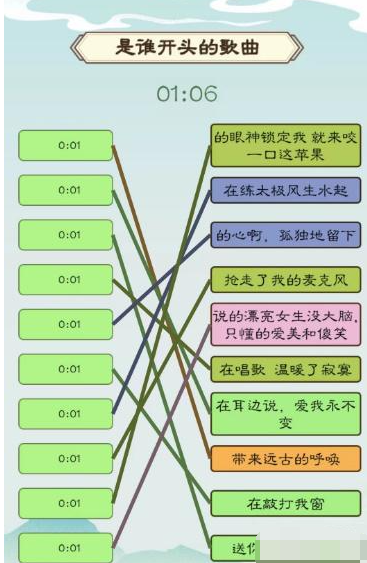Tap the orange box '带来远古的呼唤'

285,459
